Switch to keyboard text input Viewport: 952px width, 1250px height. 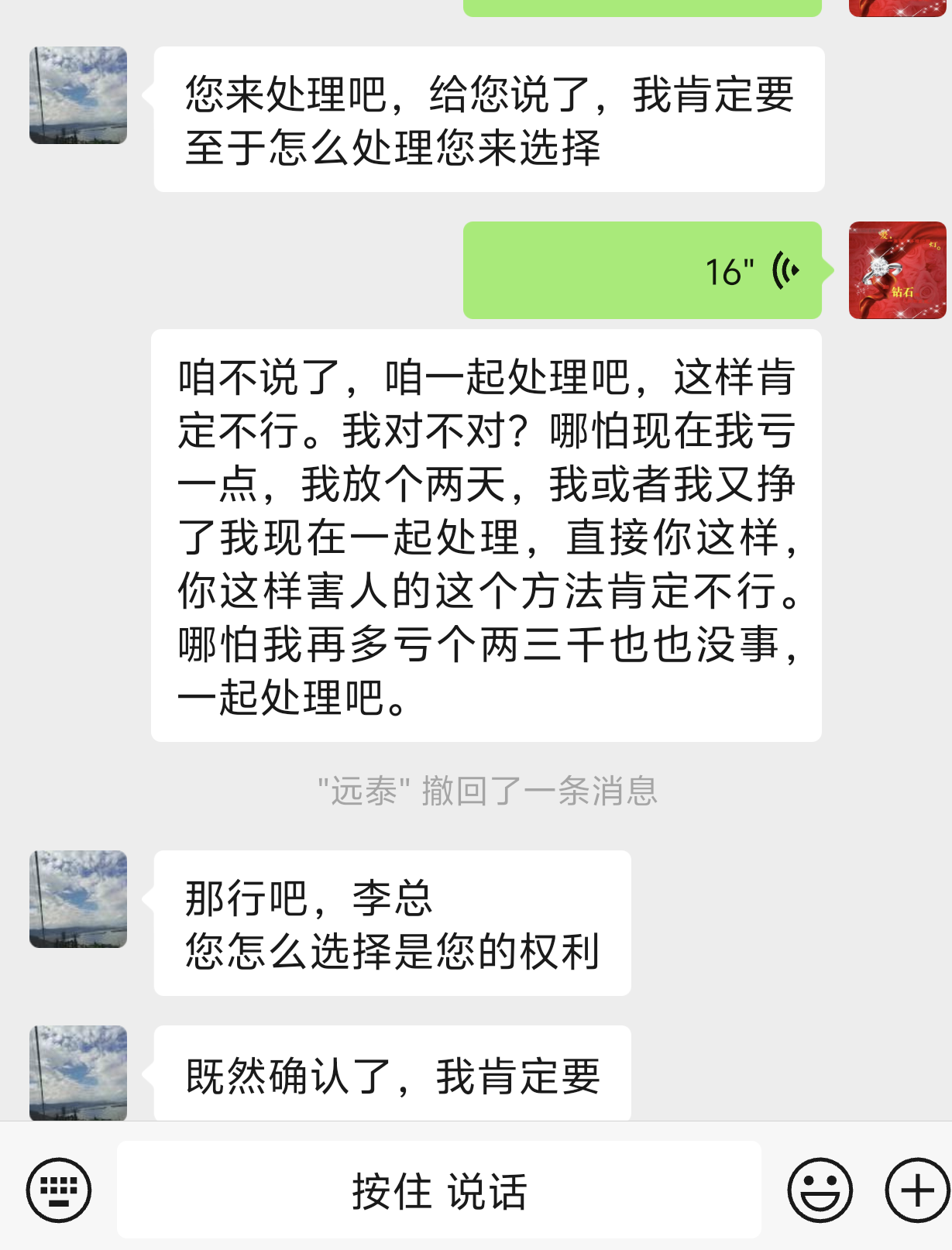[x=59, y=1190]
